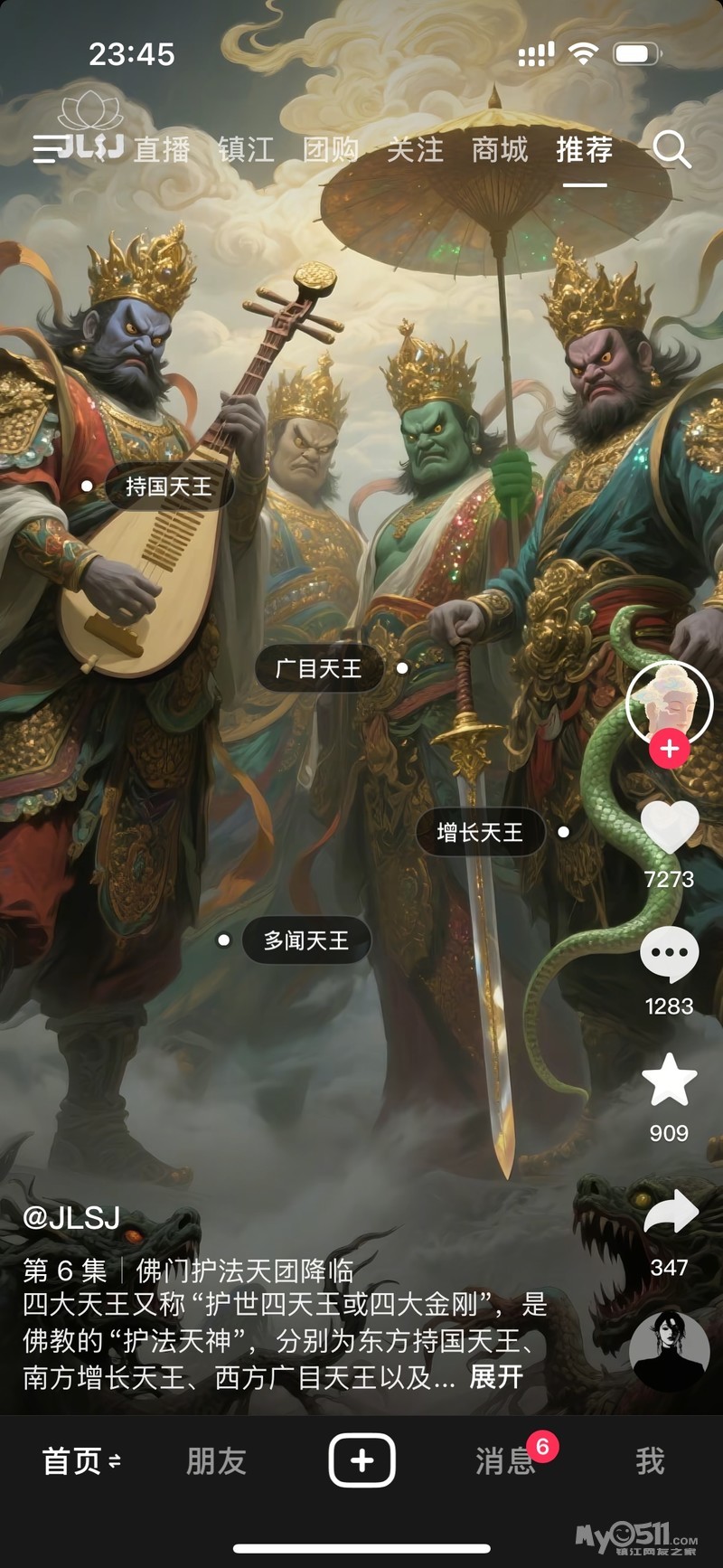Tap the 多闻天王 image tag
Viewport: 723px width, 1568px height.
pos(306,940)
